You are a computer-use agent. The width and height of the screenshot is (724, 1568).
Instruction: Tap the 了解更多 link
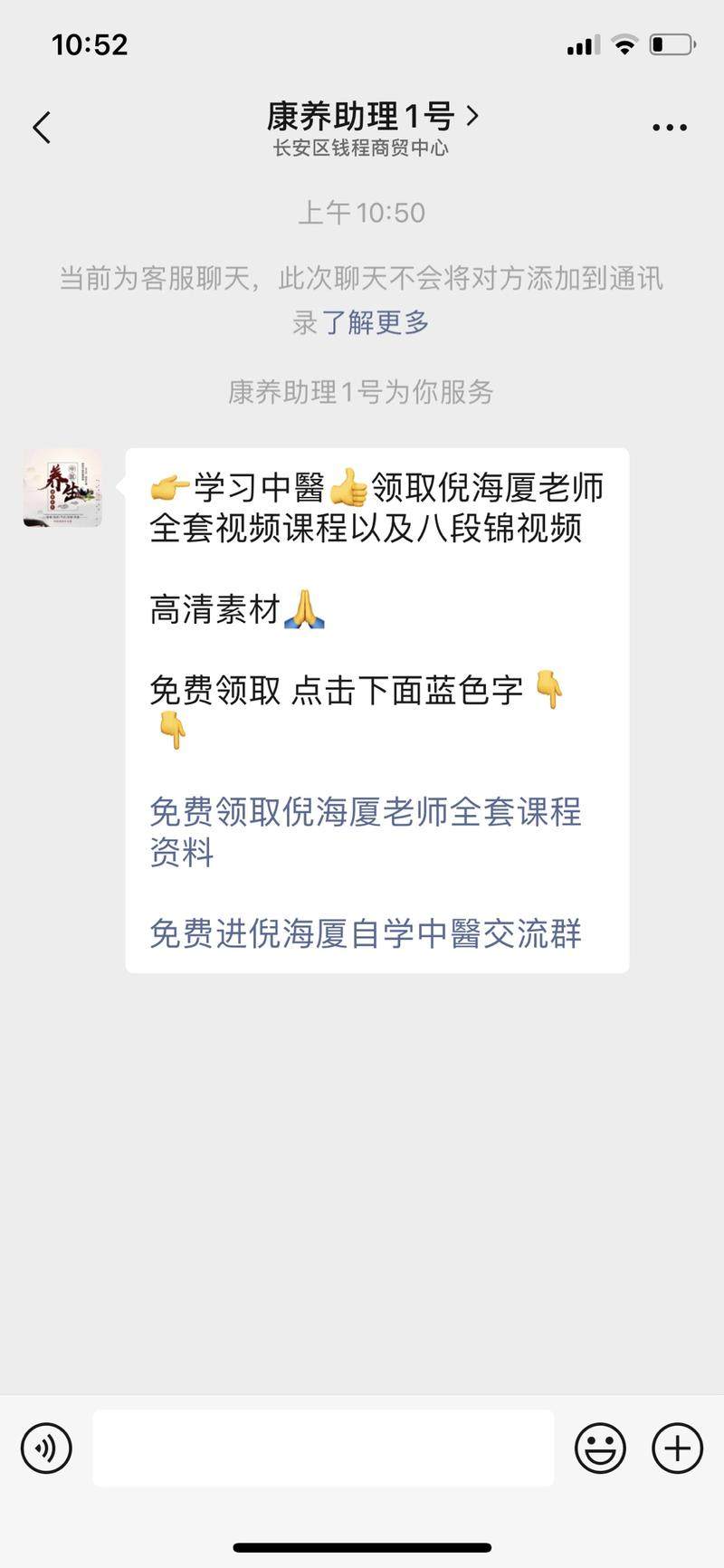pos(376,322)
